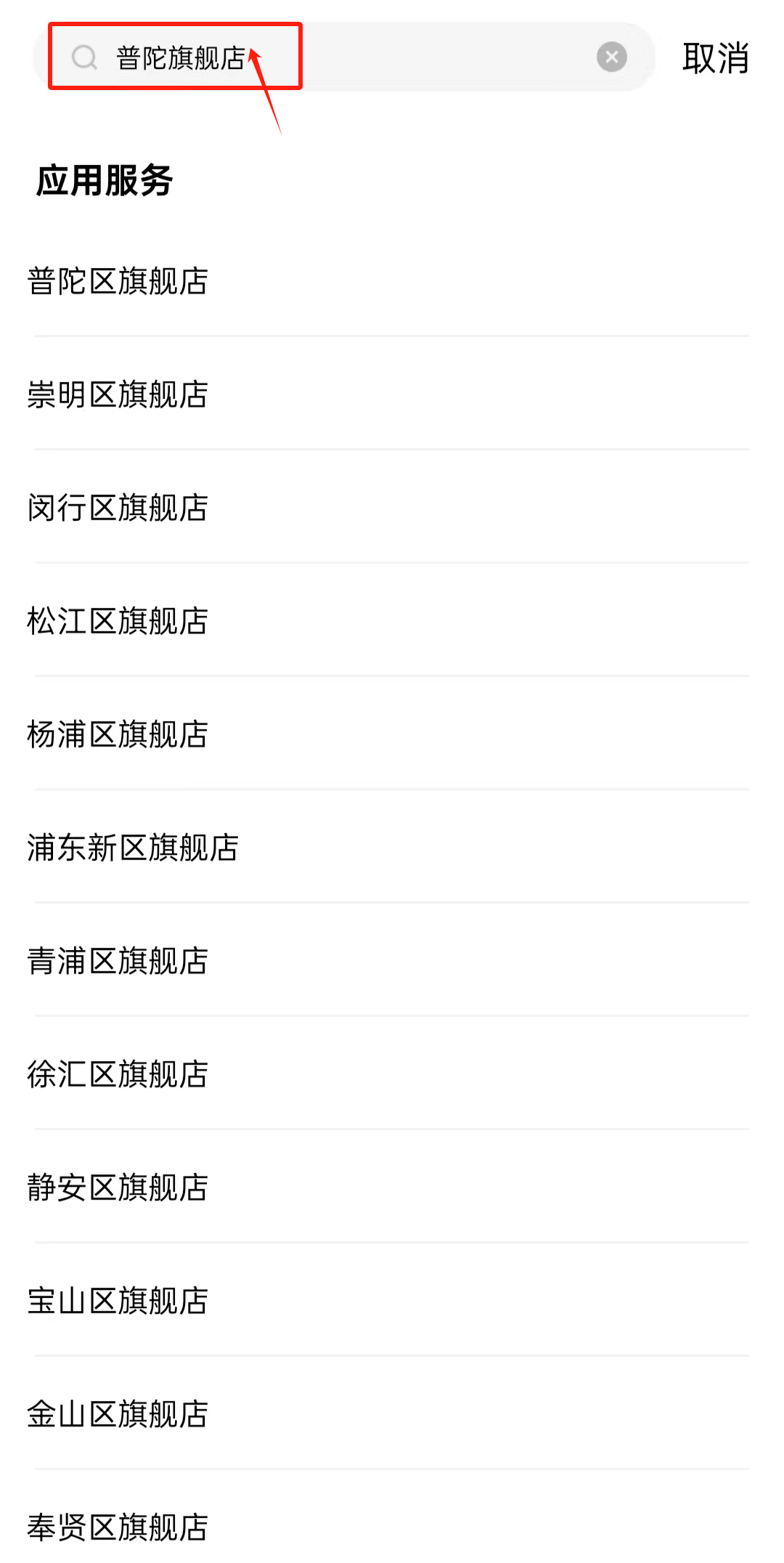Open 普陀区旗舰店 result
Screen dimensions: 784x1563
click(118, 281)
